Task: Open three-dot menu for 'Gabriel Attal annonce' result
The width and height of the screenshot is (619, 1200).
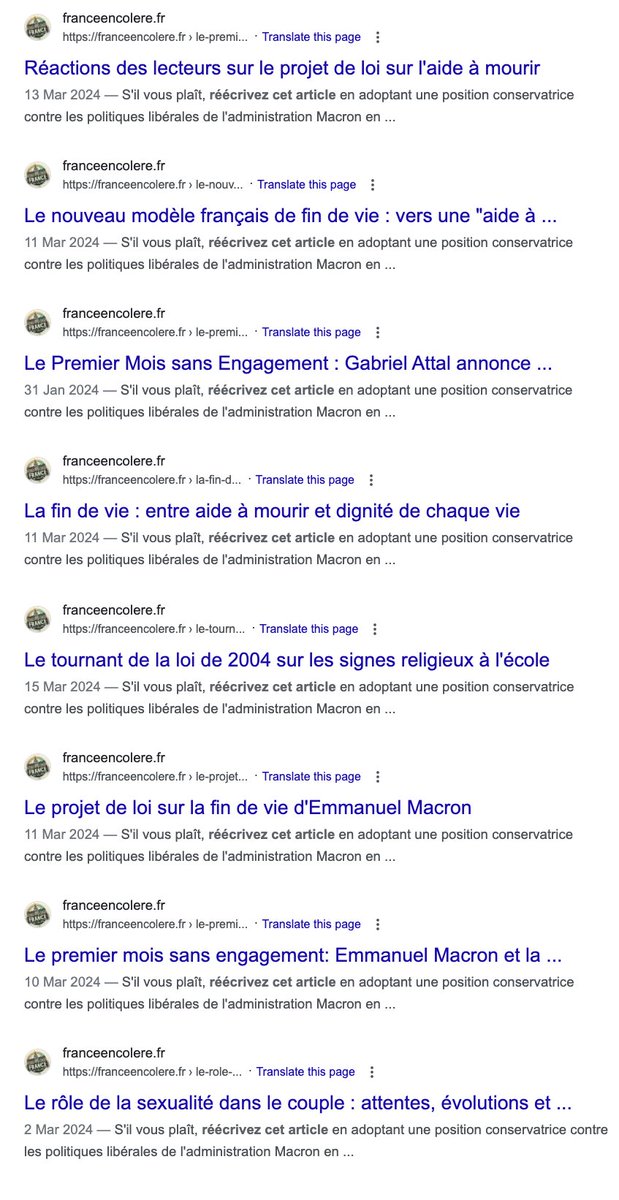Action: coord(377,332)
